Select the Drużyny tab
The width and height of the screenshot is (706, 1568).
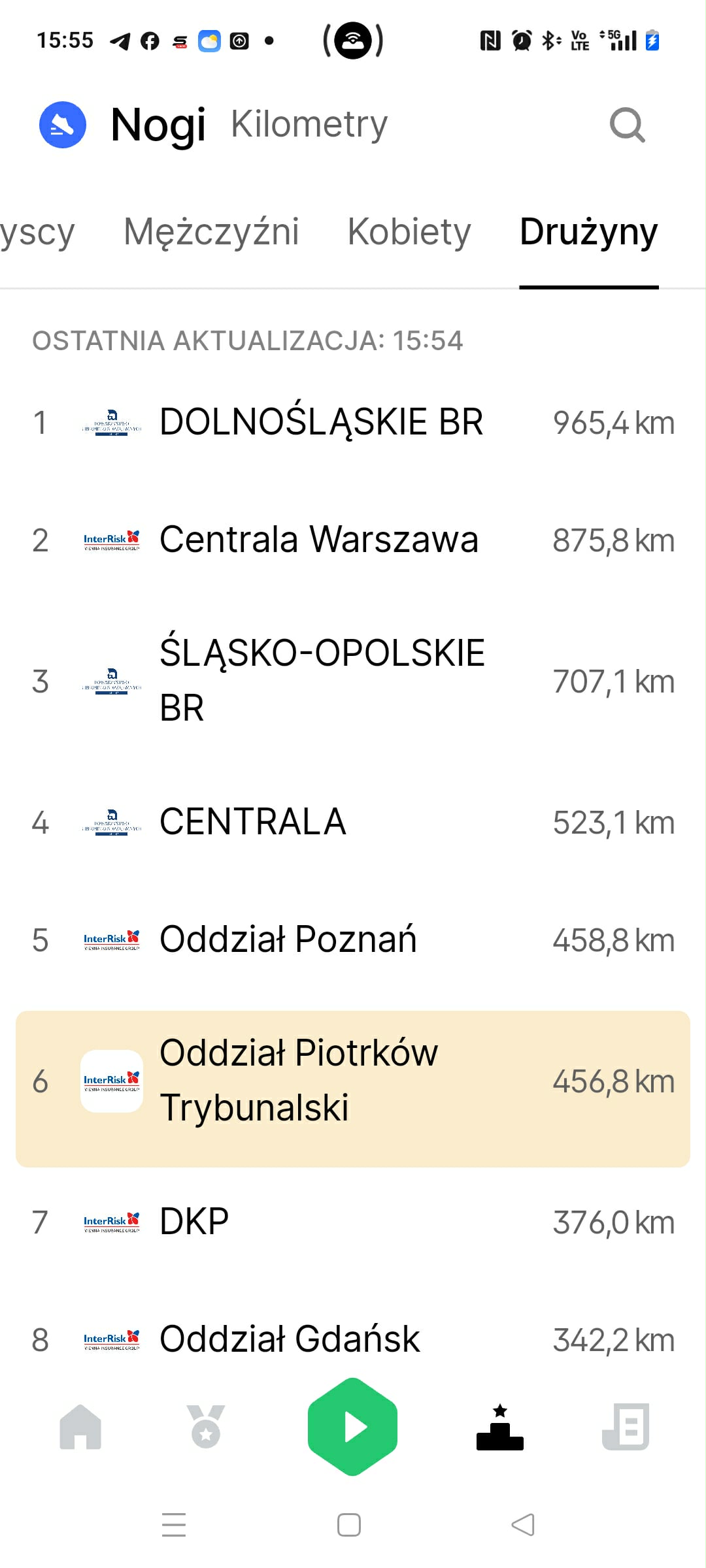[x=588, y=232]
